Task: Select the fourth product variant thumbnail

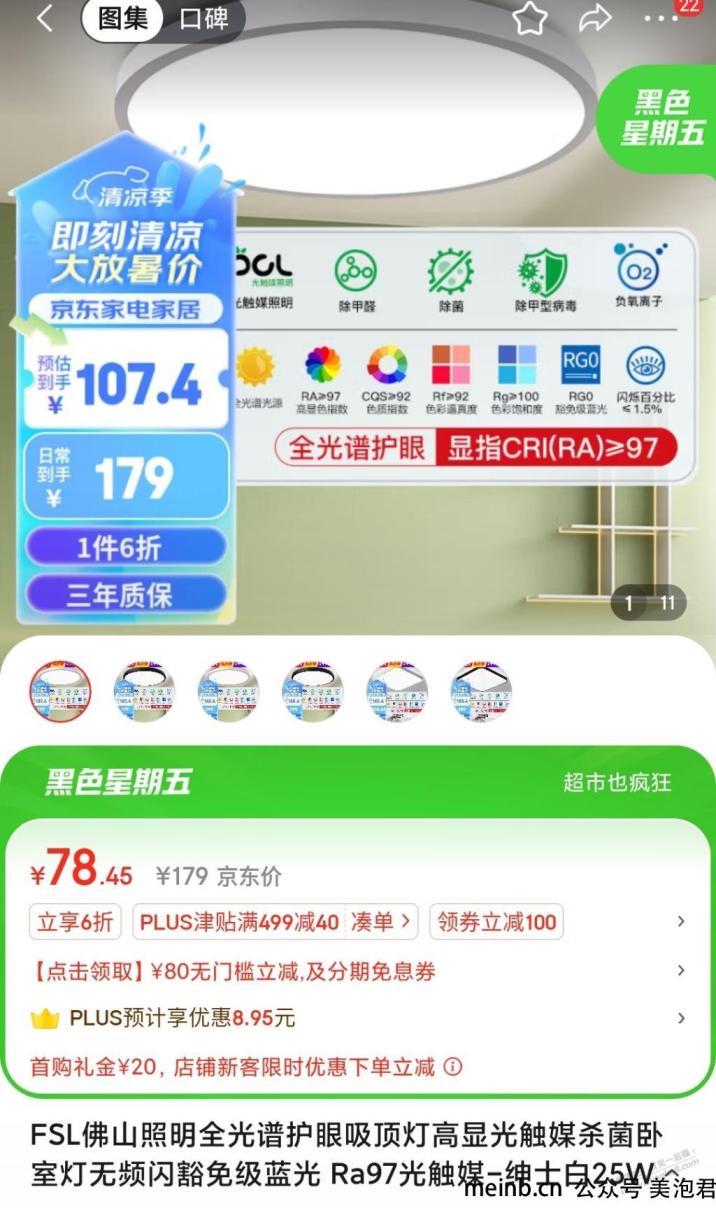Action: pyautogui.click(x=313, y=691)
